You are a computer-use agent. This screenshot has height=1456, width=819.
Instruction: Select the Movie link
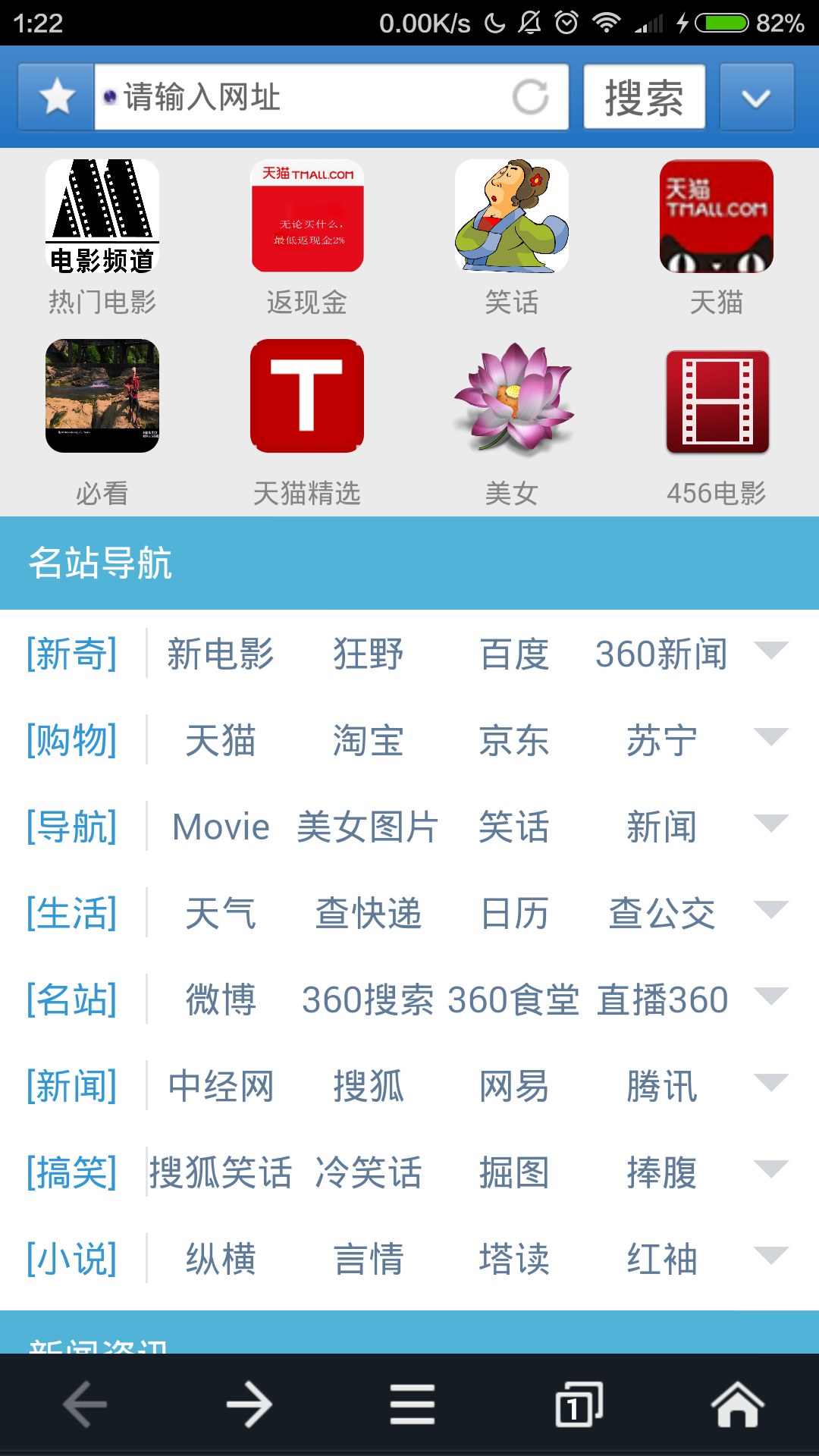221,827
